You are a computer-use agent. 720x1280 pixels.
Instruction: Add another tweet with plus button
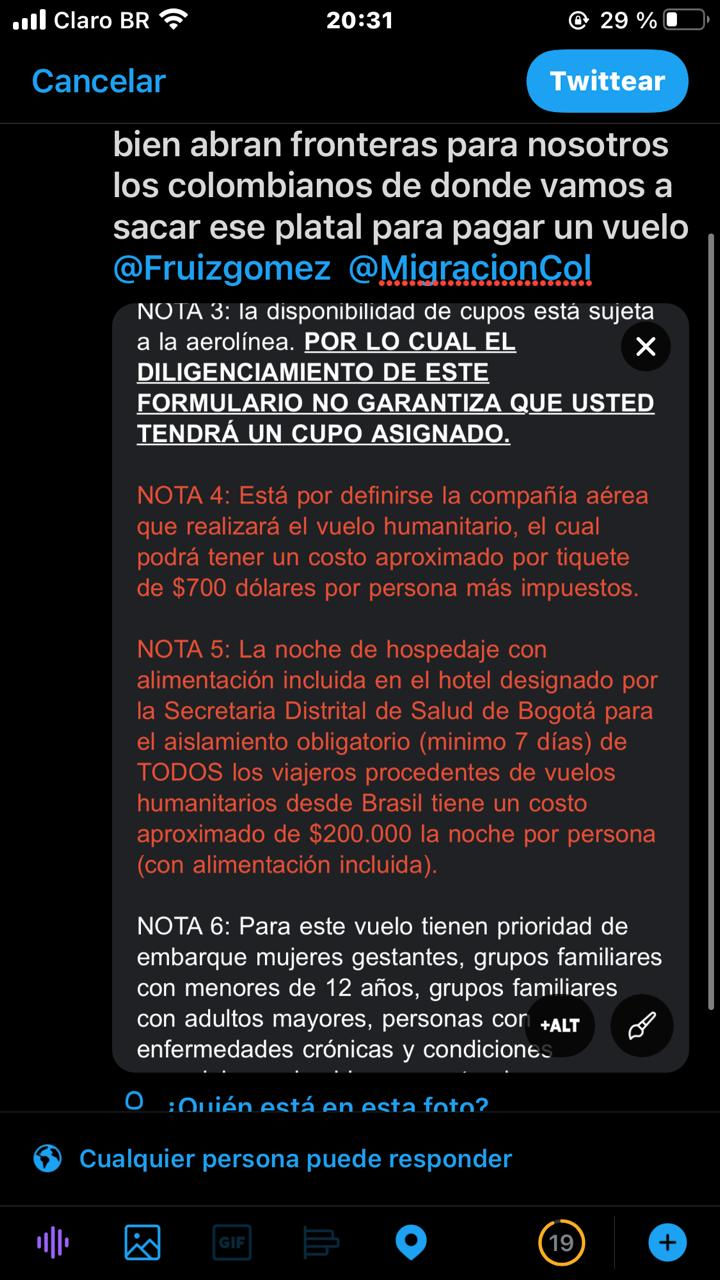pos(667,1243)
